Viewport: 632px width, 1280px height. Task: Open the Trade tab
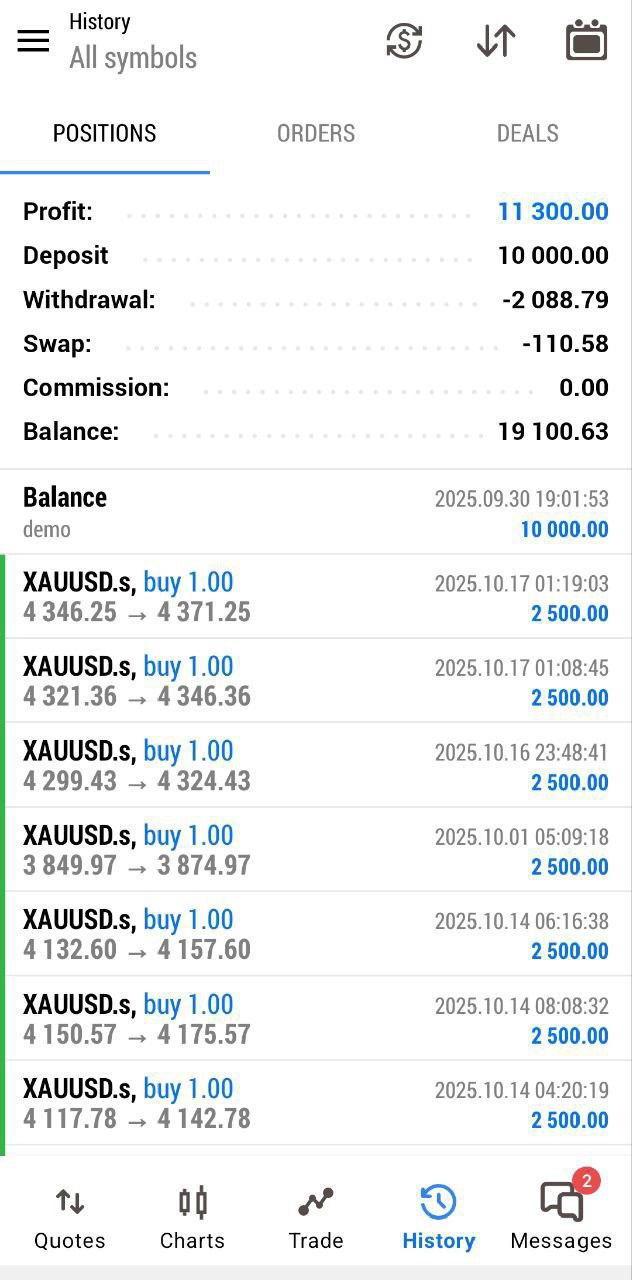316,1218
